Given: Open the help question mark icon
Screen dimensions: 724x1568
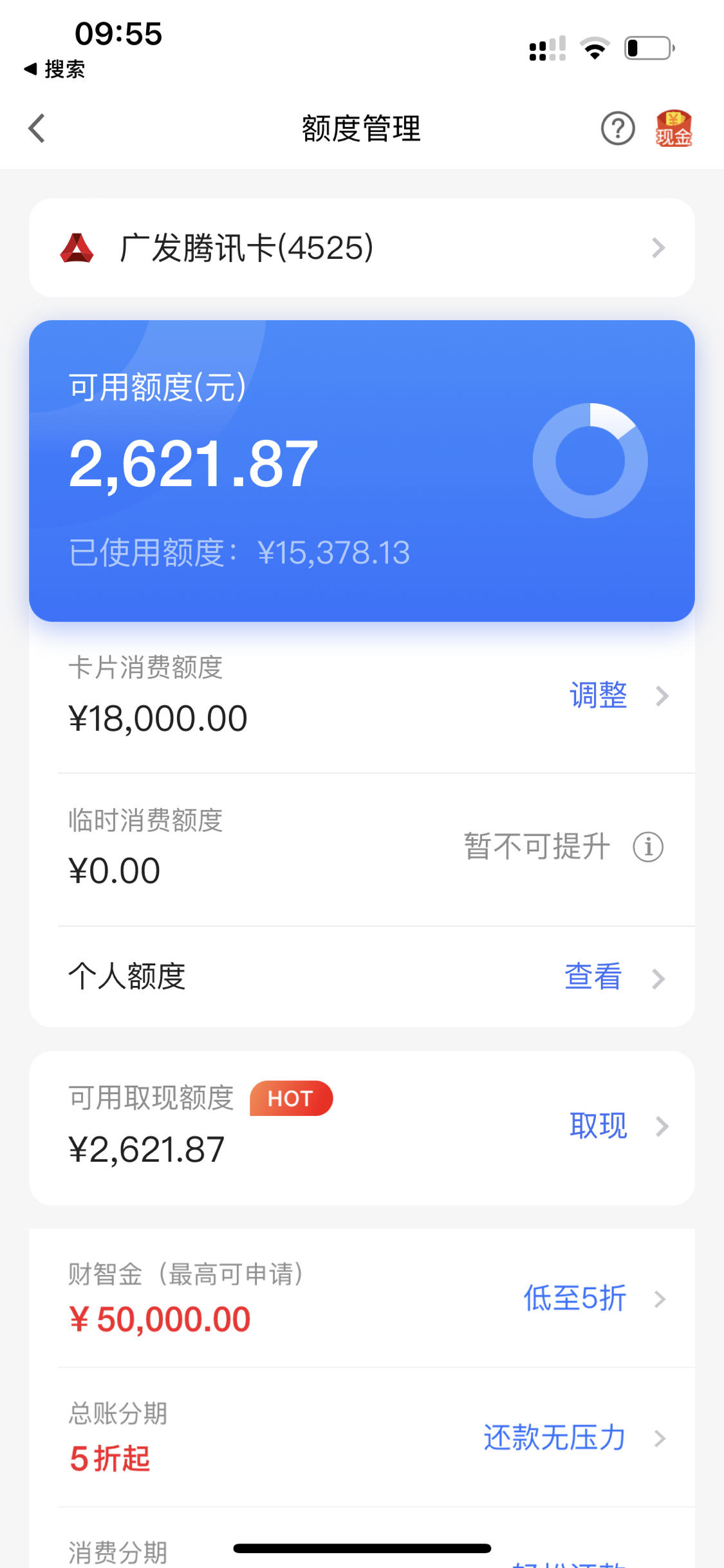Looking at the screenshot, I should coord(618,128).
